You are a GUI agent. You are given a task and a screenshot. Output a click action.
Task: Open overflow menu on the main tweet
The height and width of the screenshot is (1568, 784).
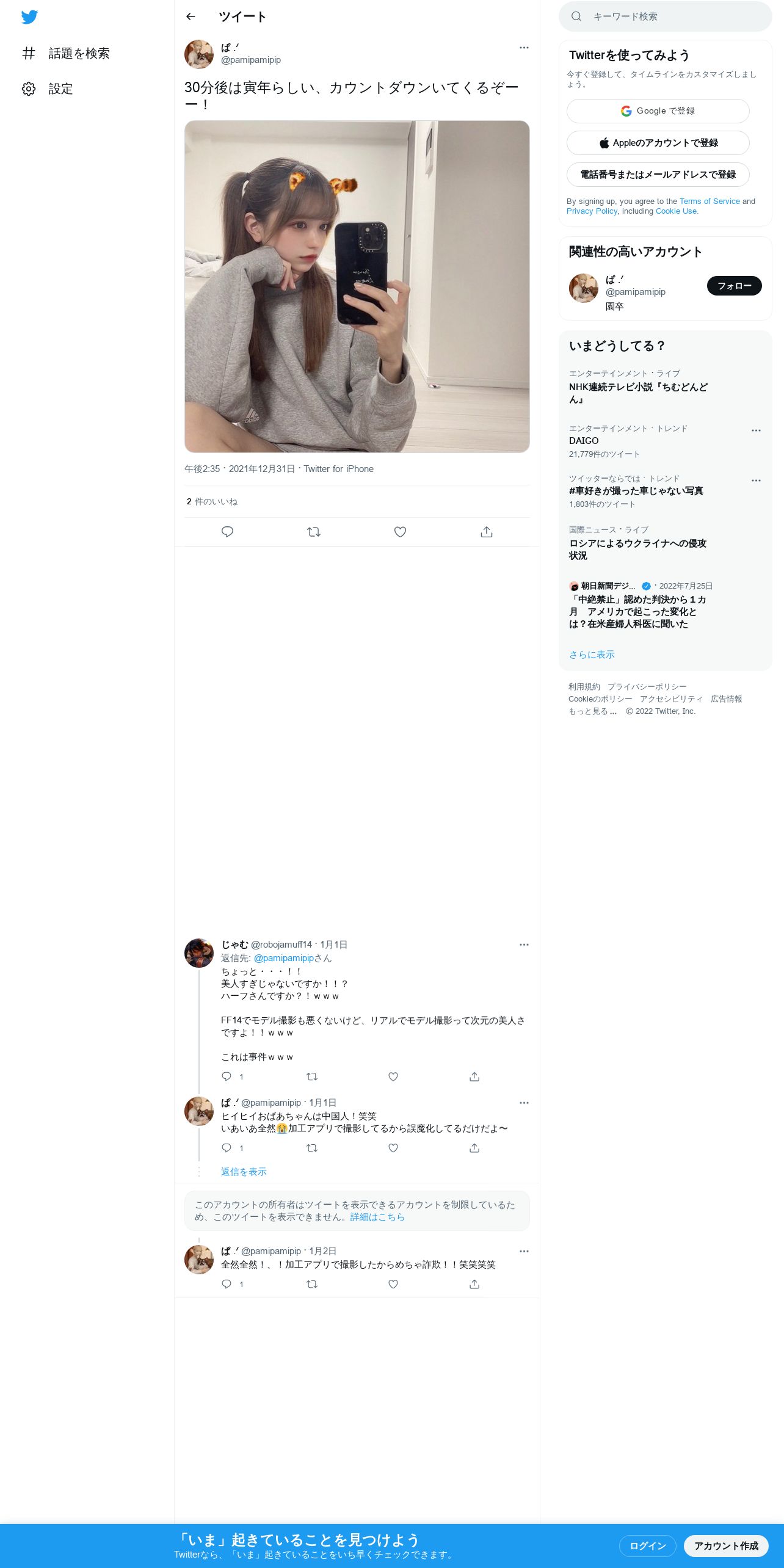coord(524,48)
